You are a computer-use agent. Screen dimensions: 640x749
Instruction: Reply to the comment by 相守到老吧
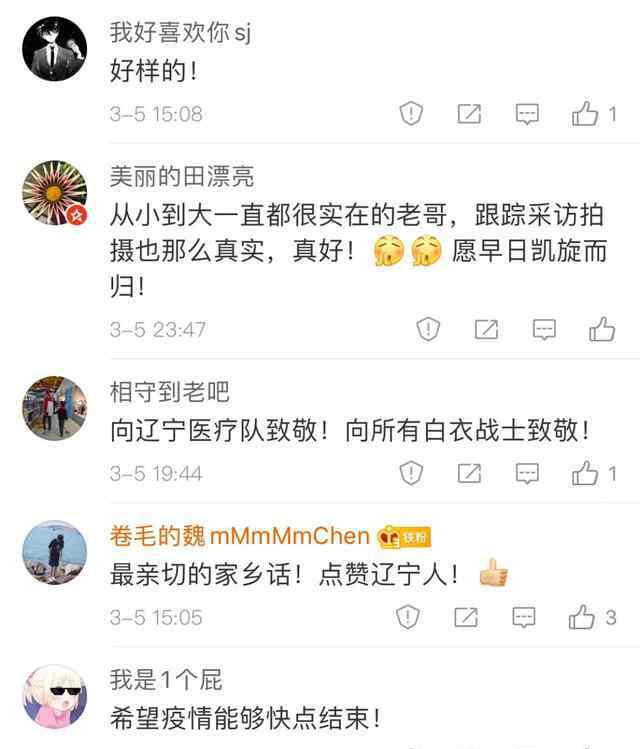527,474
